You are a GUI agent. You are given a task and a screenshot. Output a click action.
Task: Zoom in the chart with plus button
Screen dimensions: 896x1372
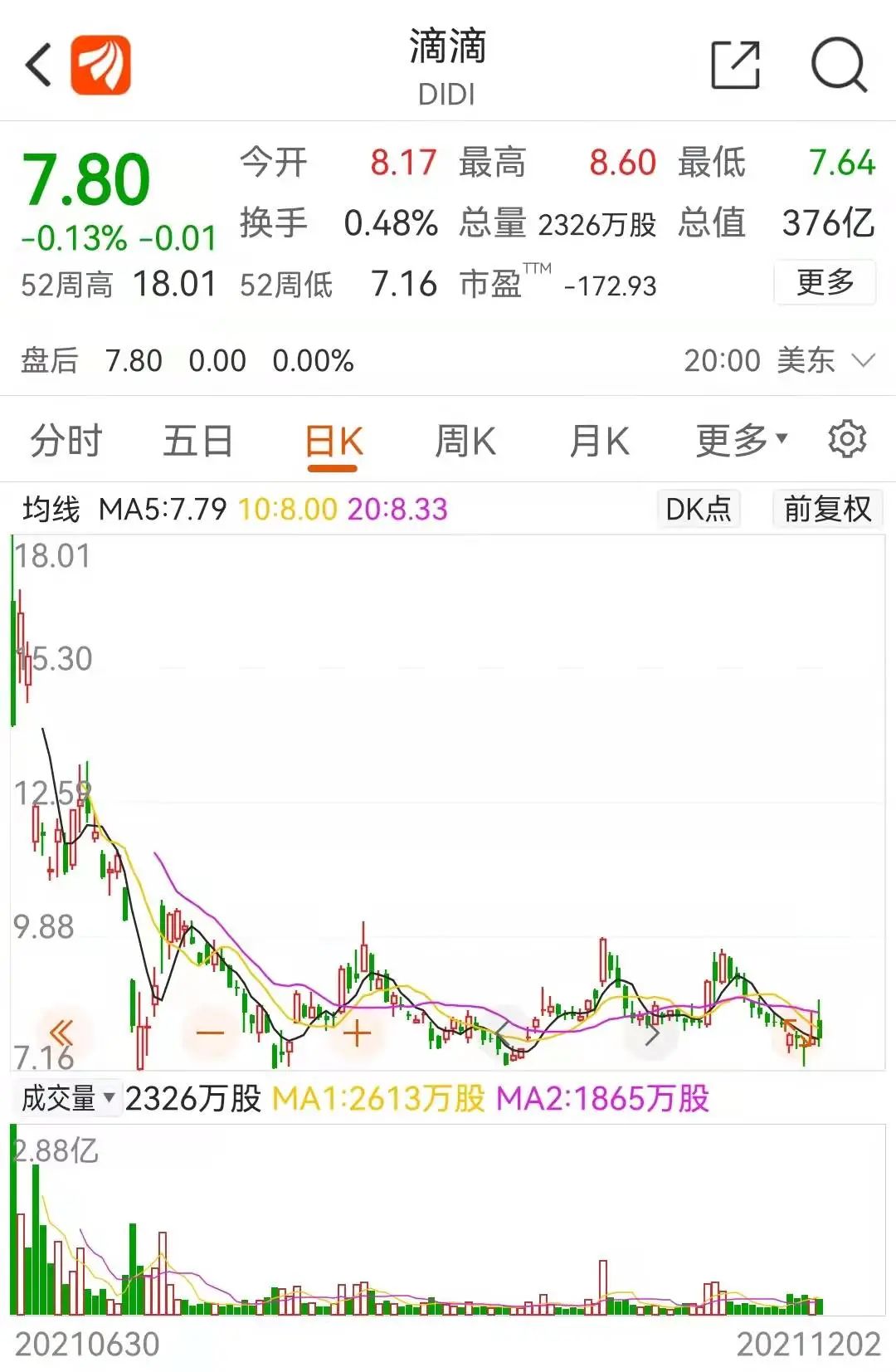click(x=357, y=1033)
